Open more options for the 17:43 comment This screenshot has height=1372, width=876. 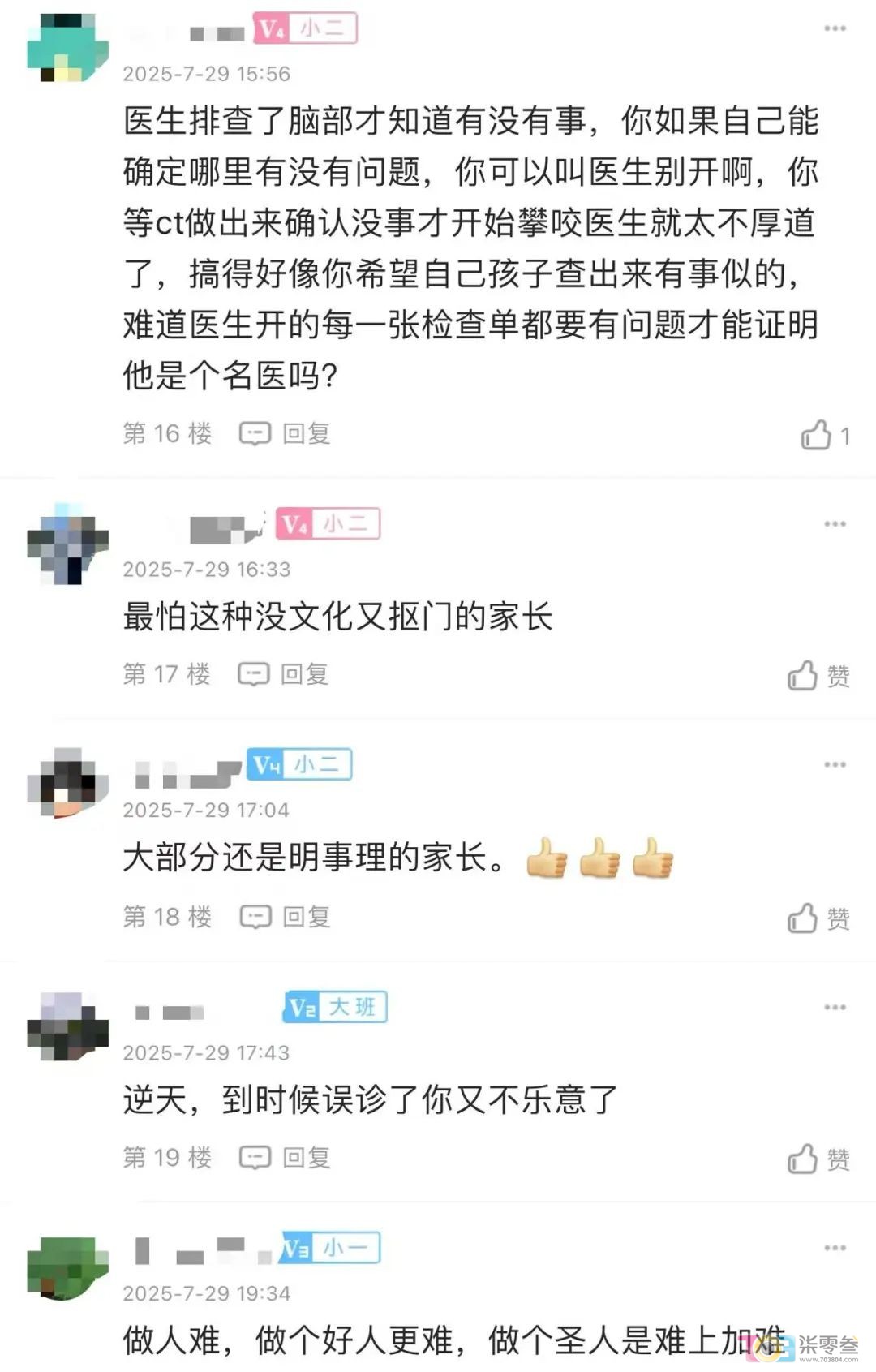pos(835,1007)
